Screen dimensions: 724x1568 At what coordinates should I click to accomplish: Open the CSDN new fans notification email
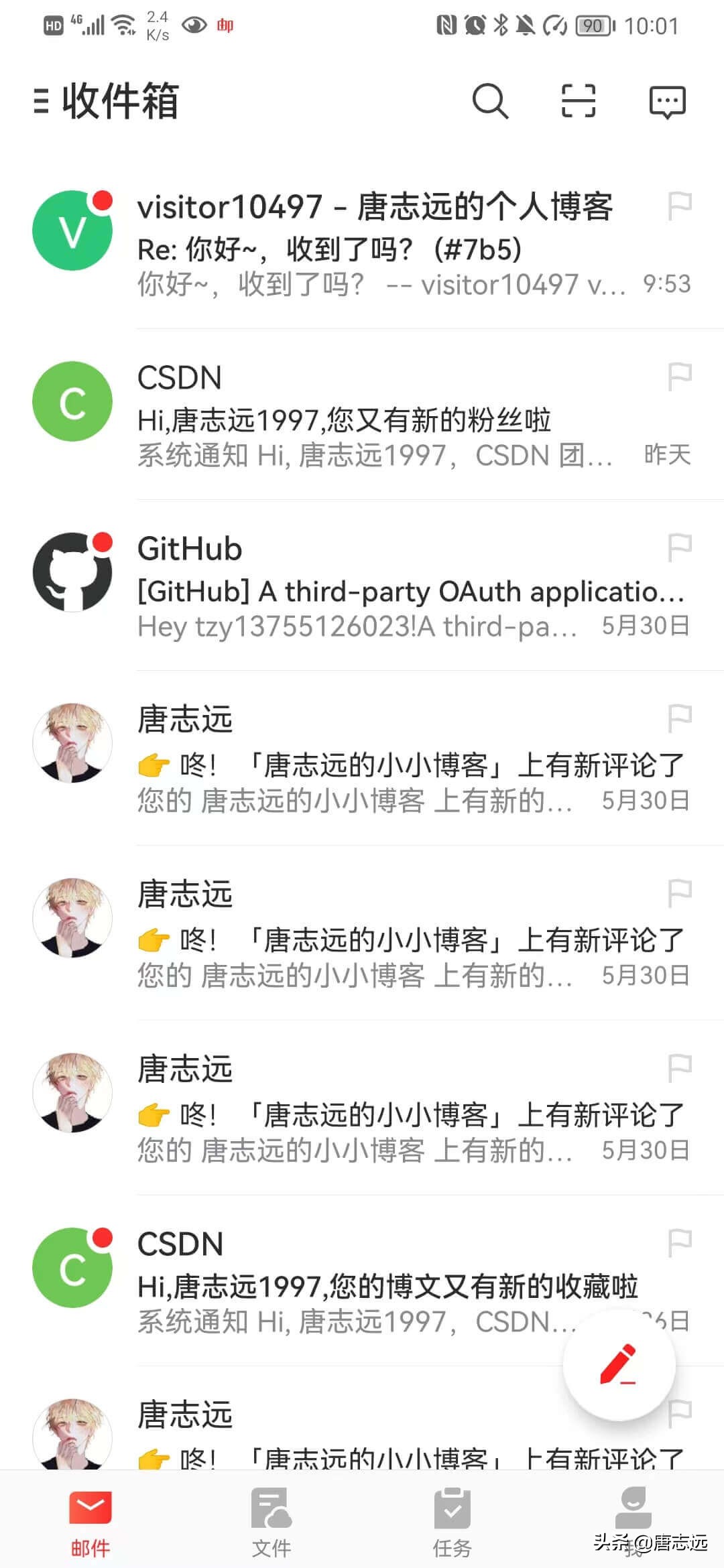pyautogui.click(x=375, y=415)
